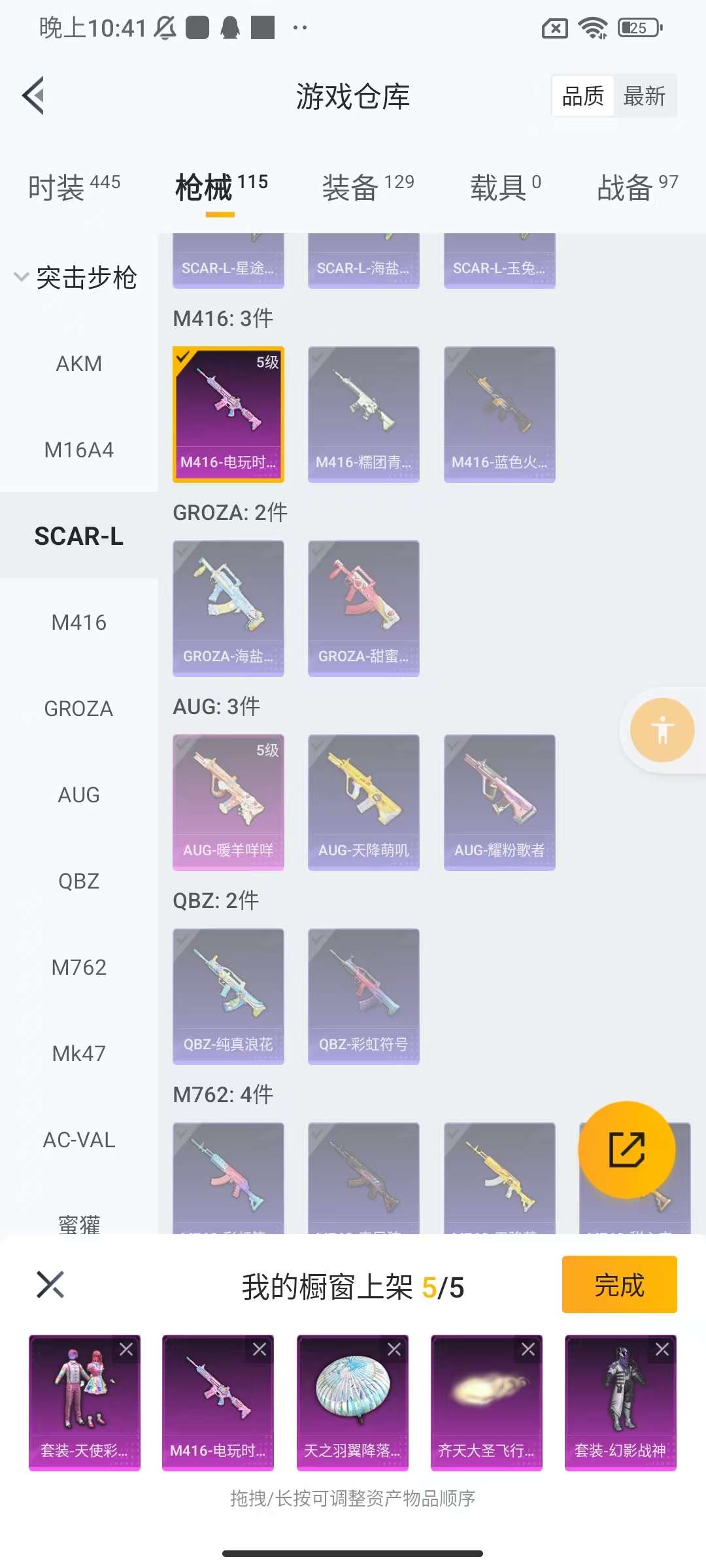This screenshot has width=706, height=1568.
Task: Tap the accessibility floating button
Action: (x=662, y=730)
